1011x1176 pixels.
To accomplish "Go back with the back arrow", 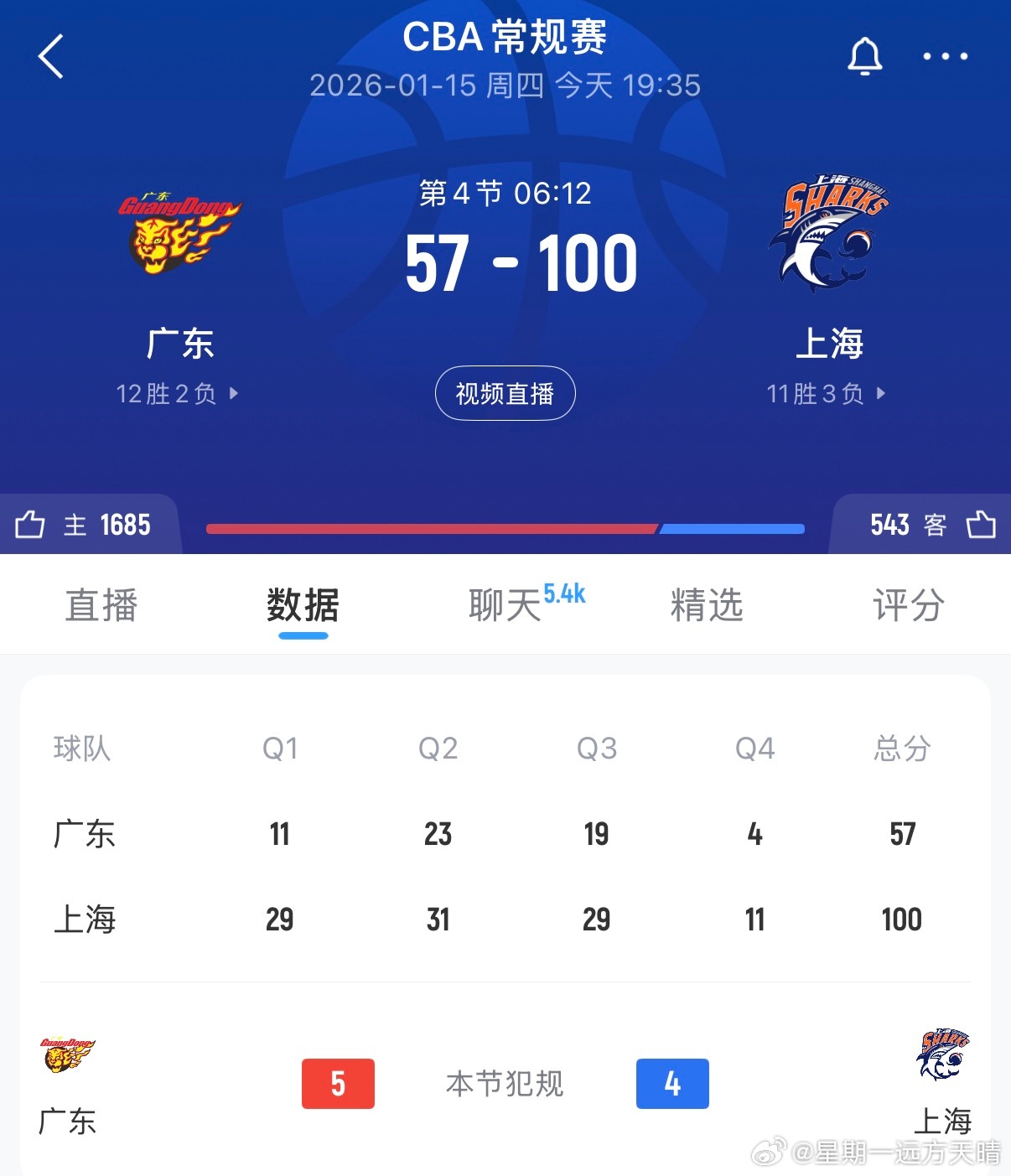I will pos(50,56).
